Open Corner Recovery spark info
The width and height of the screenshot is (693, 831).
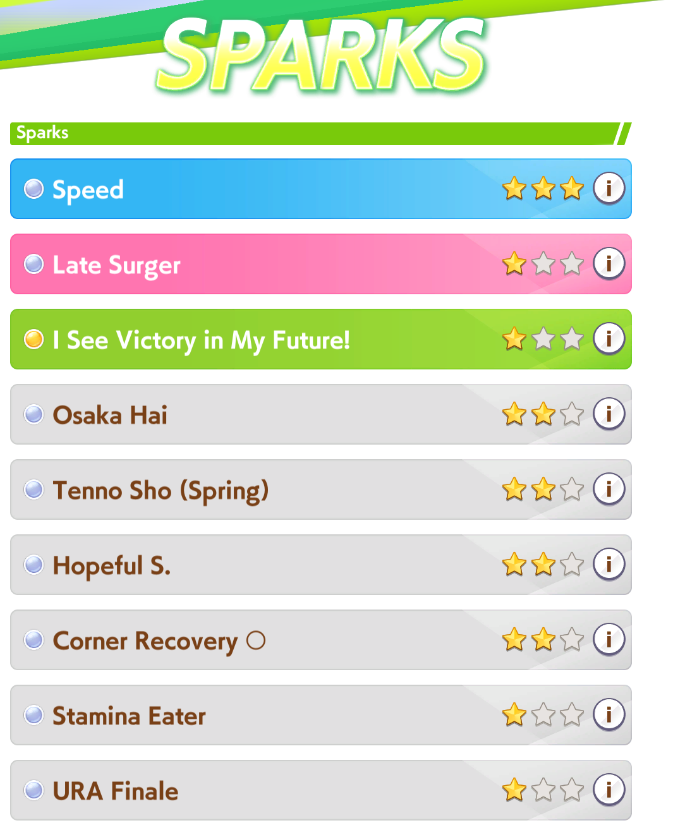point(609,639)
